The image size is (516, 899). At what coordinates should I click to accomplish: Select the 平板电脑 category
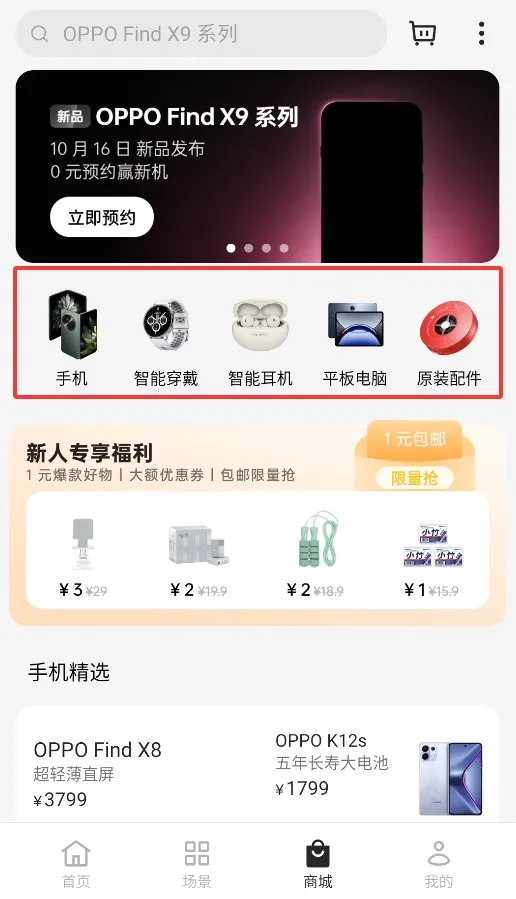coord(355,338)
